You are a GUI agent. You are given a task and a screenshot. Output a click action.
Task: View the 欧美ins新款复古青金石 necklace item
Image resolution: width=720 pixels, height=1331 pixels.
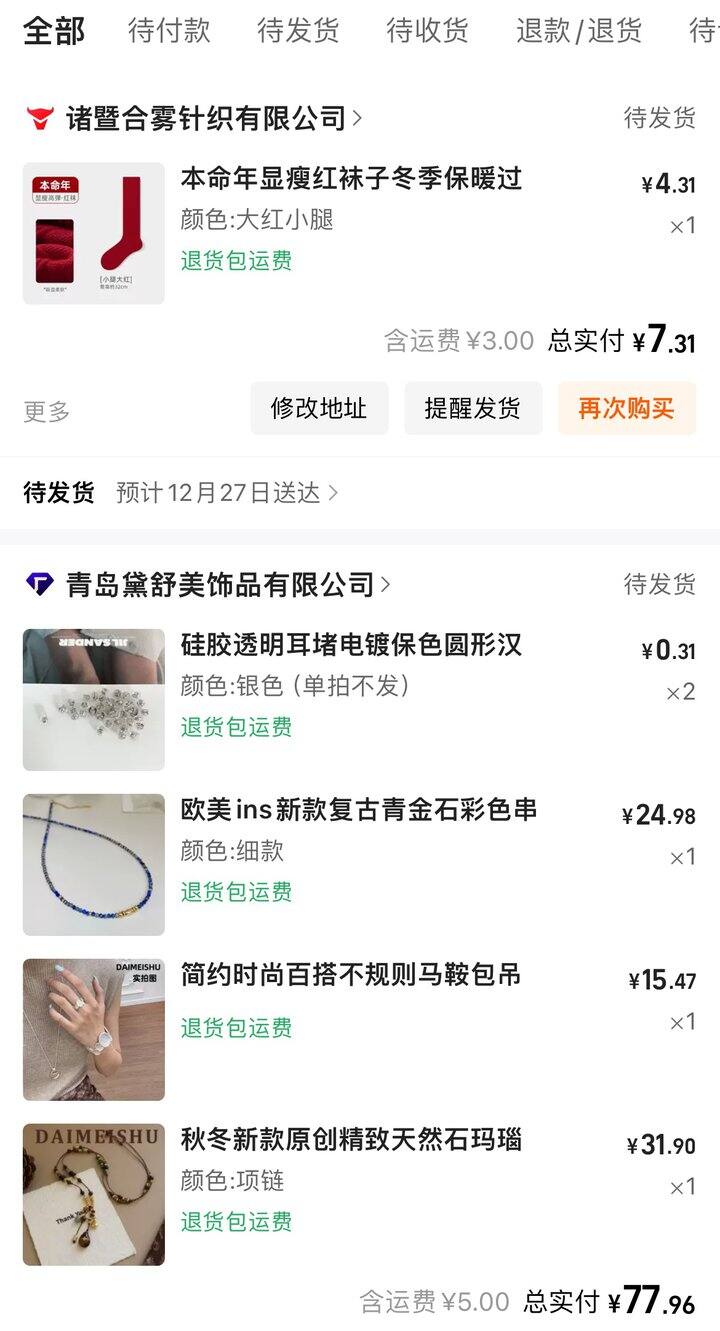[x=358, y=810]
